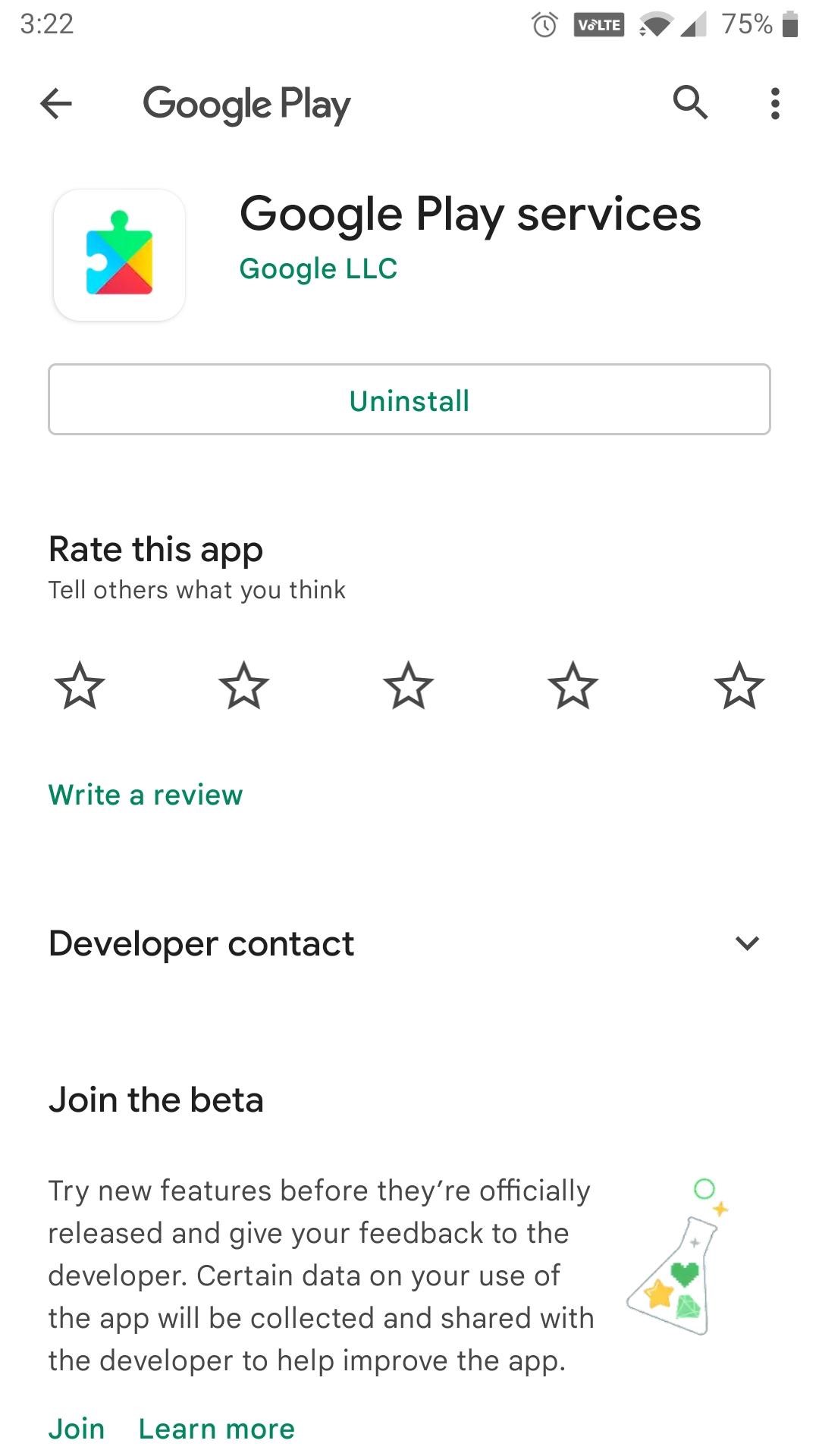The image size is (819, 1456).
Task: Tap the battery indicator in status bar
Action: click(x=789, y=25)
